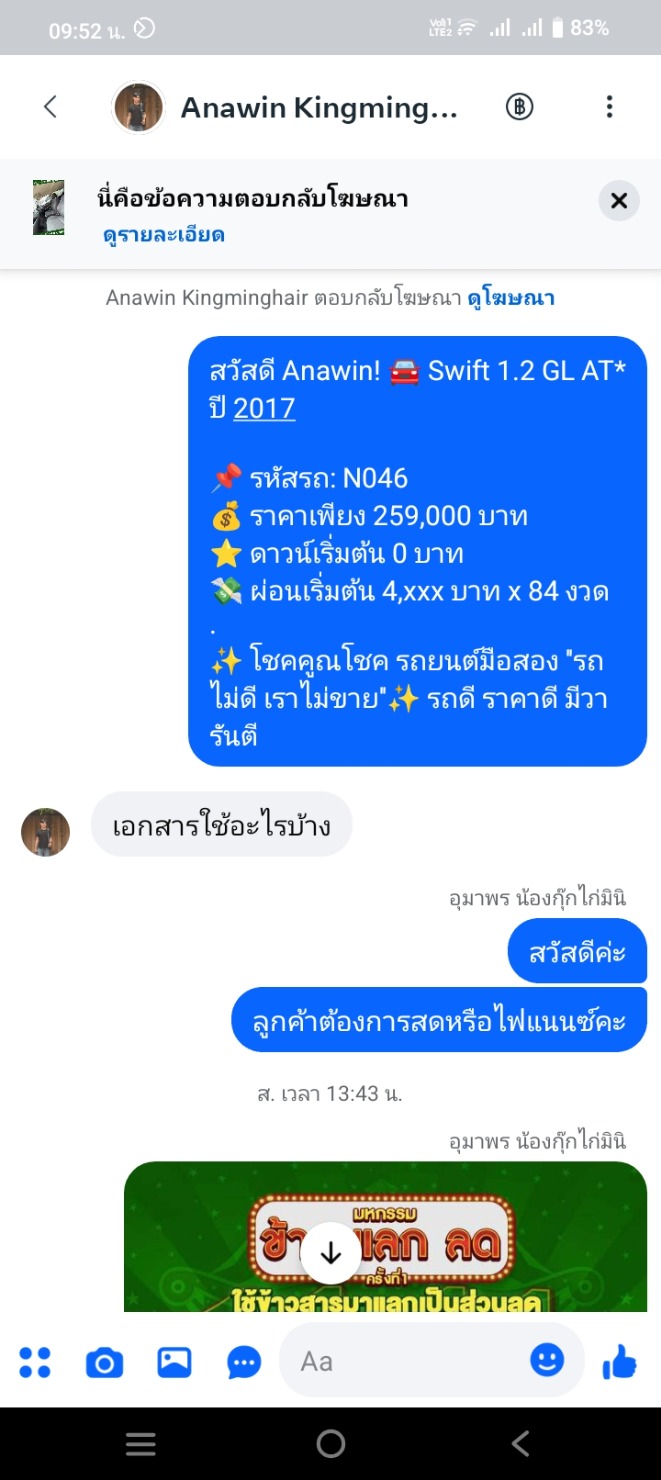Screen dimensions: 661x1480
Task: Tap the underlined year 2017
Action: (x=264, y=408)
